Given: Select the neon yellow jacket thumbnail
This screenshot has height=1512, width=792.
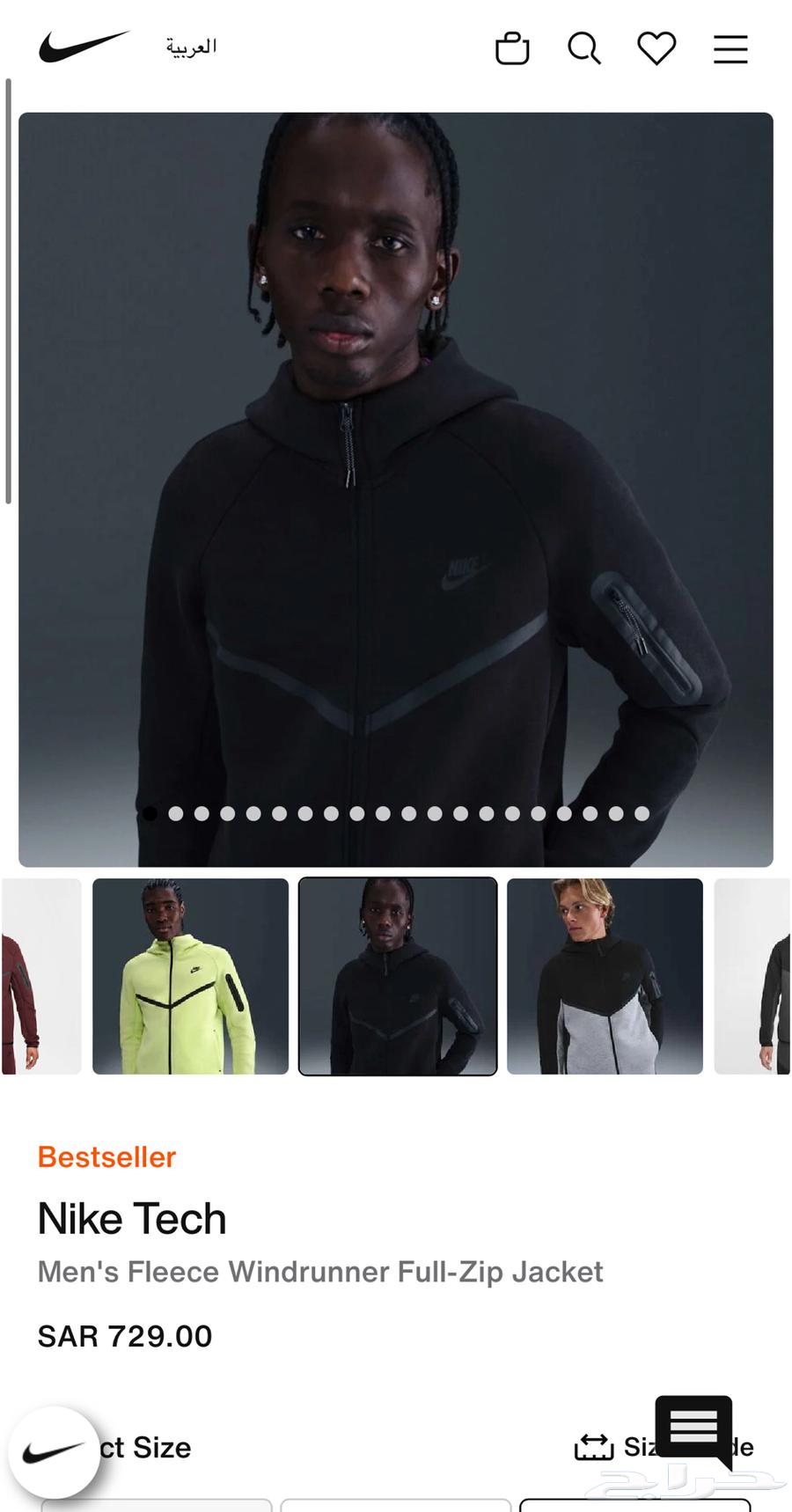Looking at the screenshot, I should pyautogui.click(x=190, y=976).
